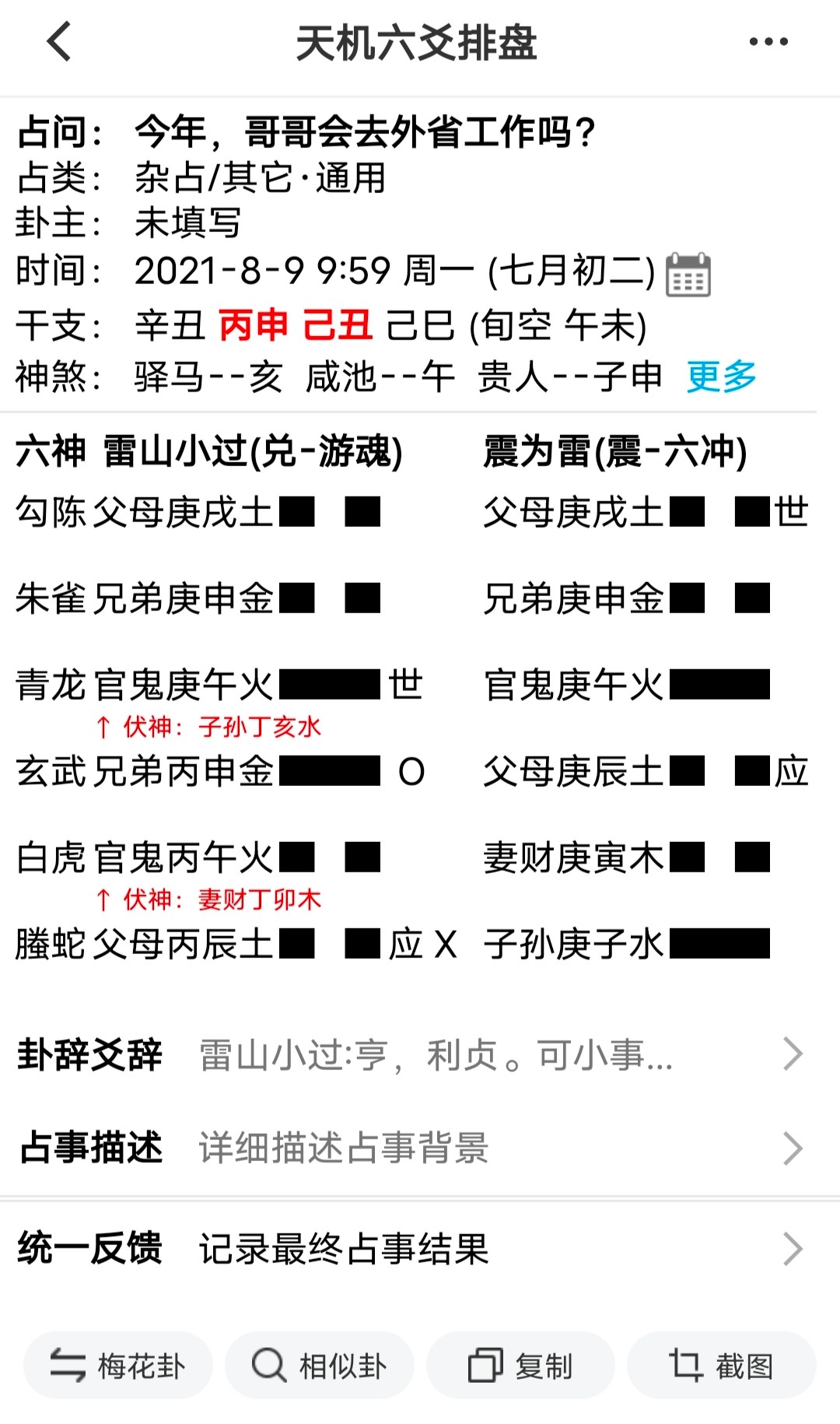Tap the 复制 button to copy

point(520,1366)
